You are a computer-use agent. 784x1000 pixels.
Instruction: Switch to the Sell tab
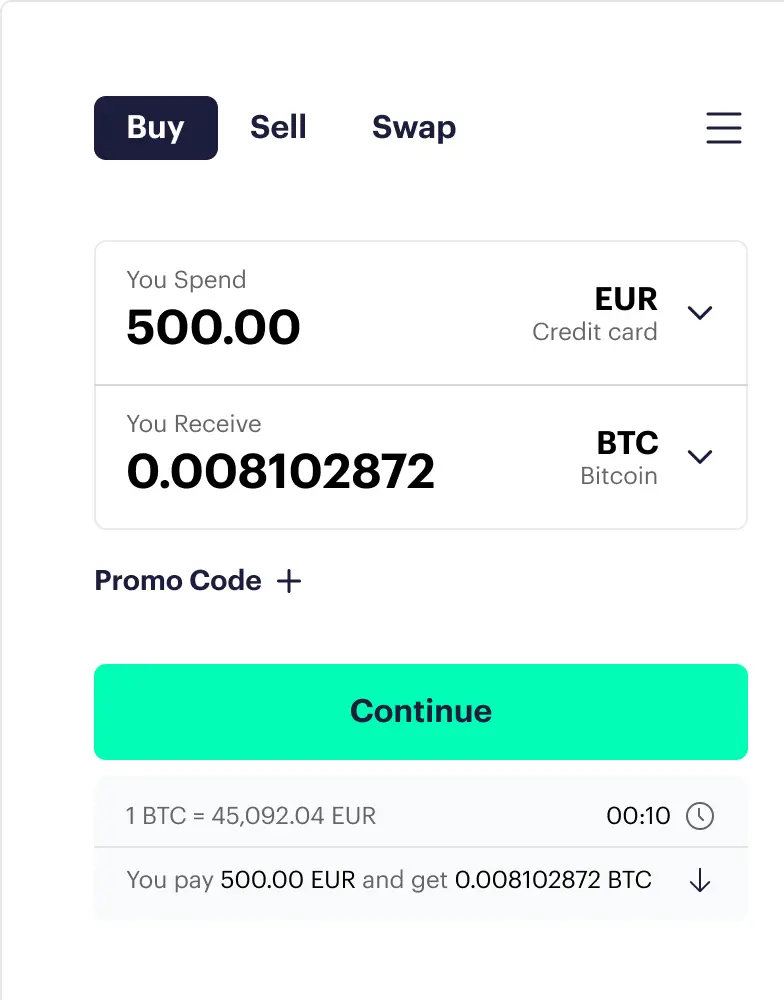point(278,128)
